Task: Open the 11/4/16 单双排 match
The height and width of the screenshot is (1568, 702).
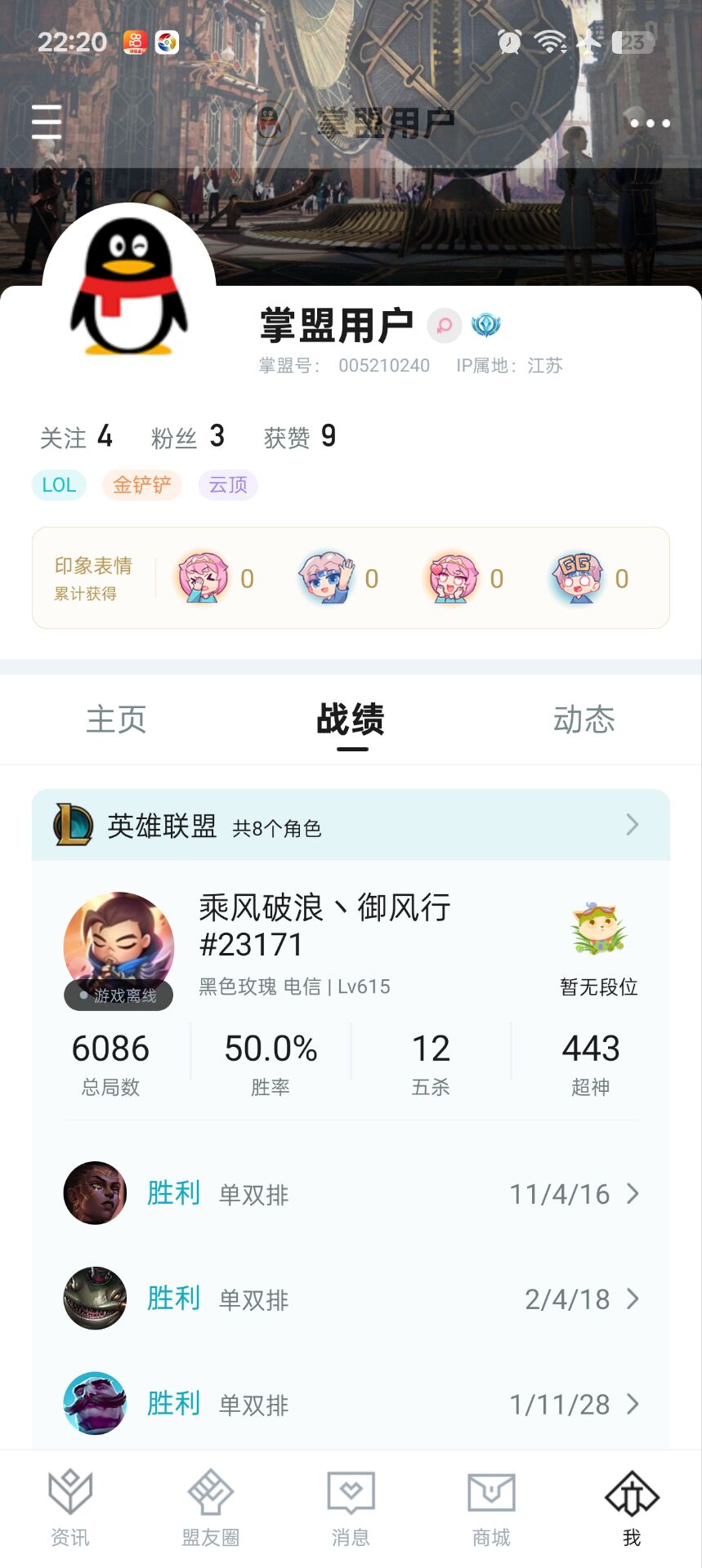Action: click(x=351, y=1194)
